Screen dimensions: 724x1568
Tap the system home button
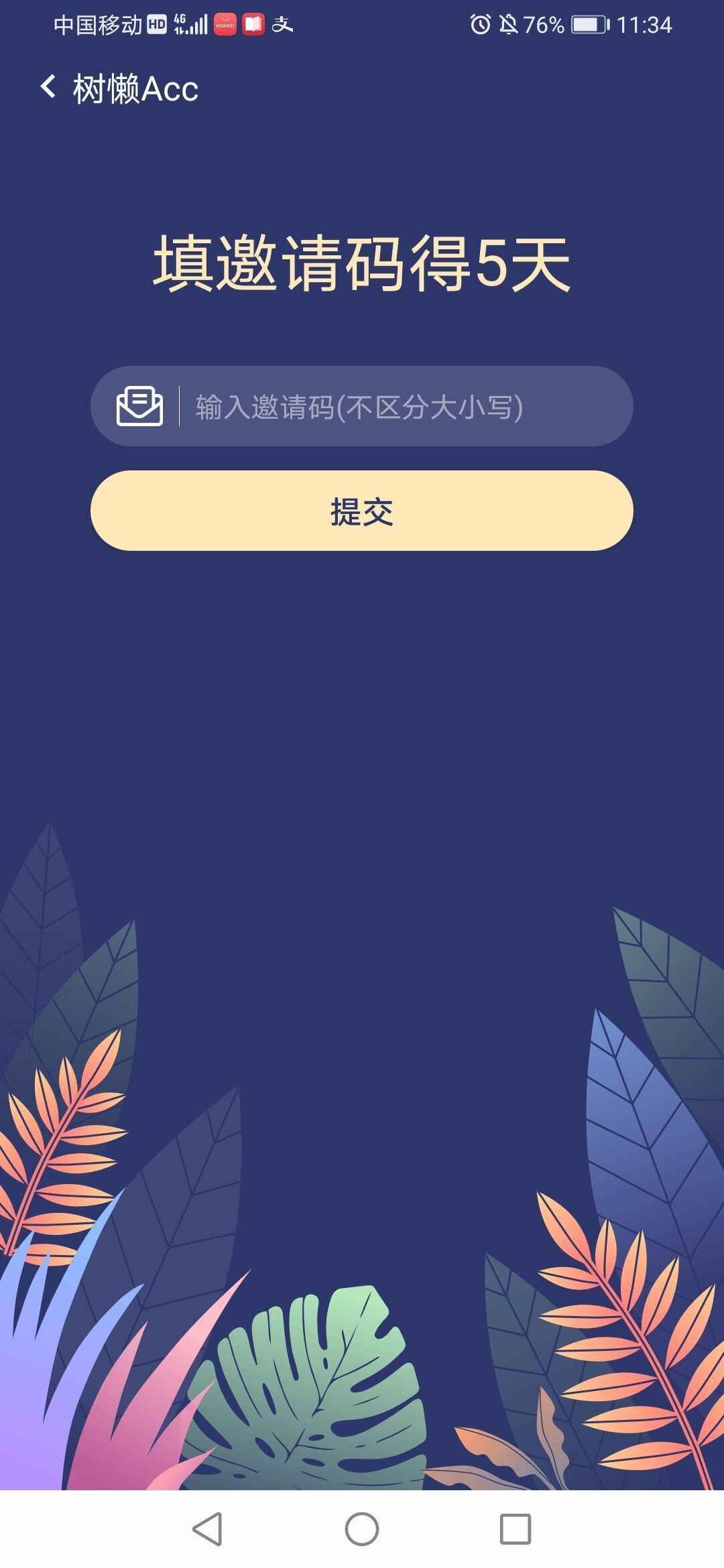coord(362,1529)
